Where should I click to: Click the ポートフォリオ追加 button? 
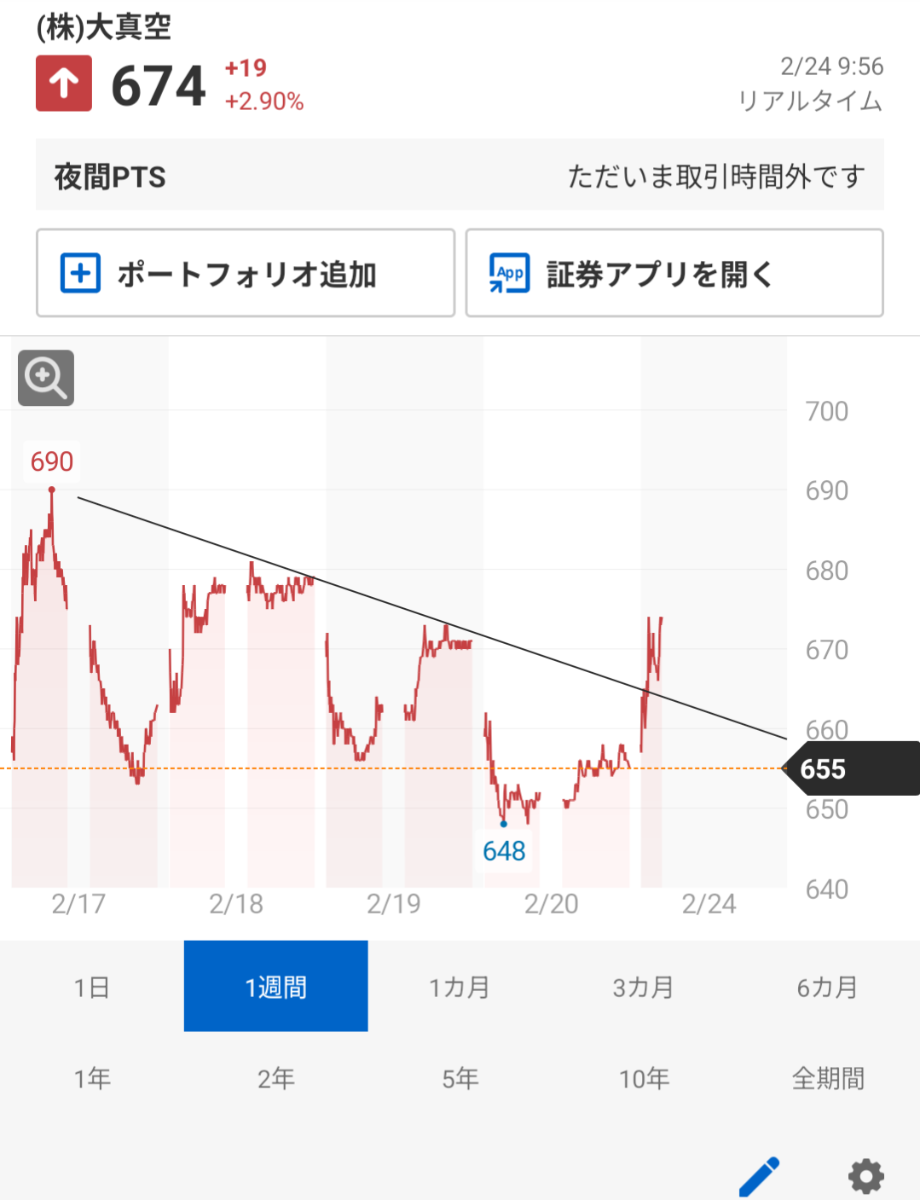[245, 272]
